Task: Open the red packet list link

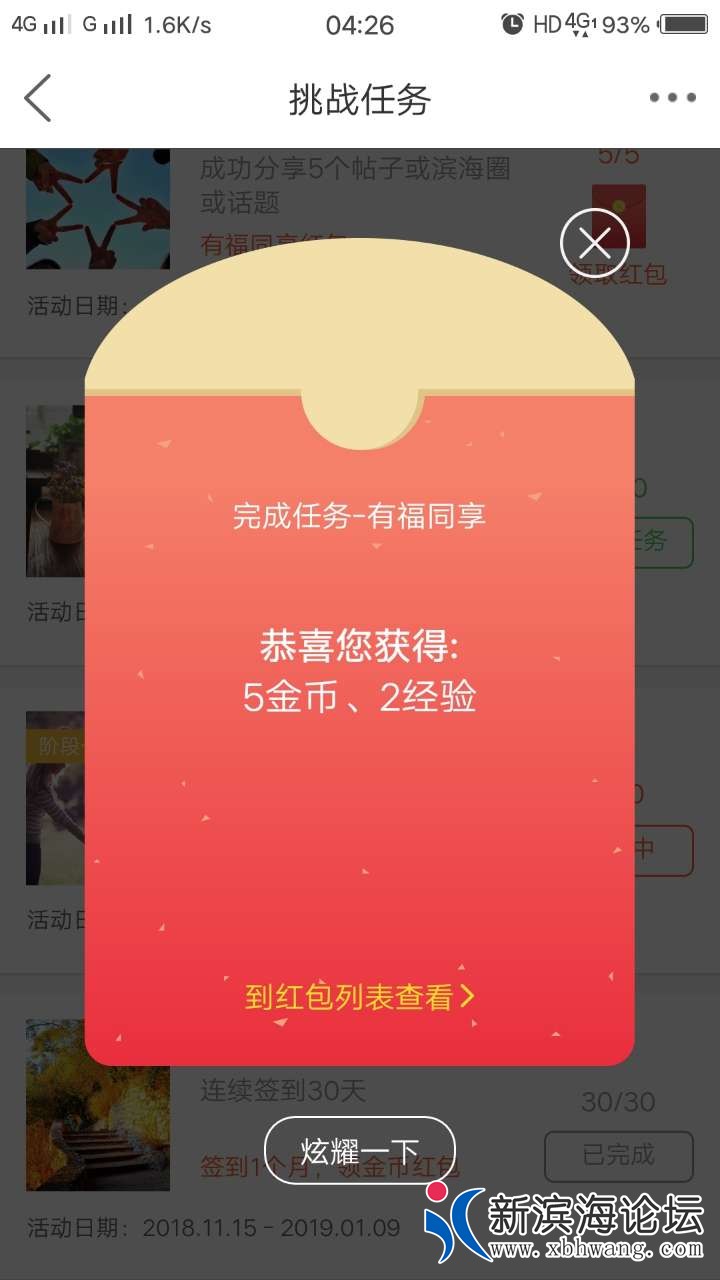Action: click(359, 996)
